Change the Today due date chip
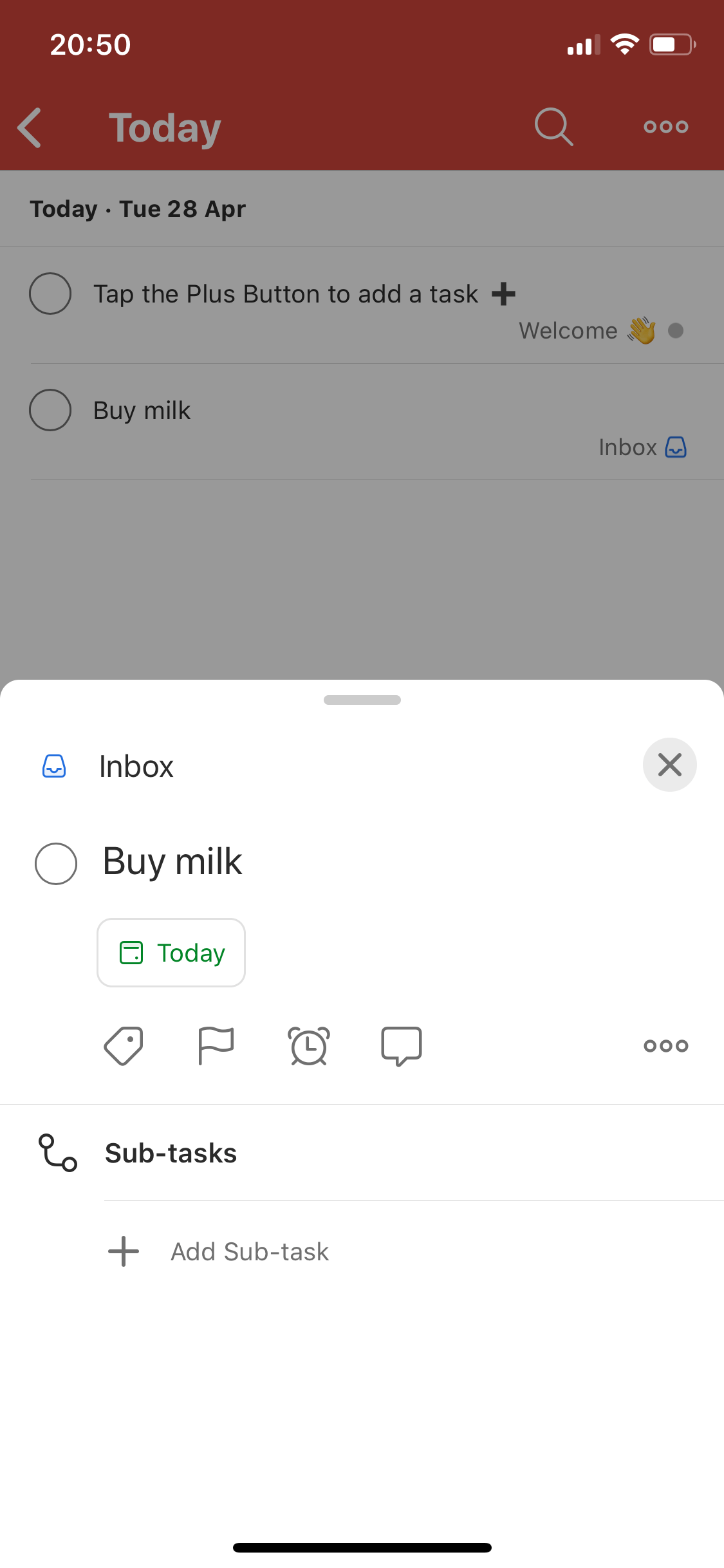Viewport: 724px width, 1568px height. (171, 953)
